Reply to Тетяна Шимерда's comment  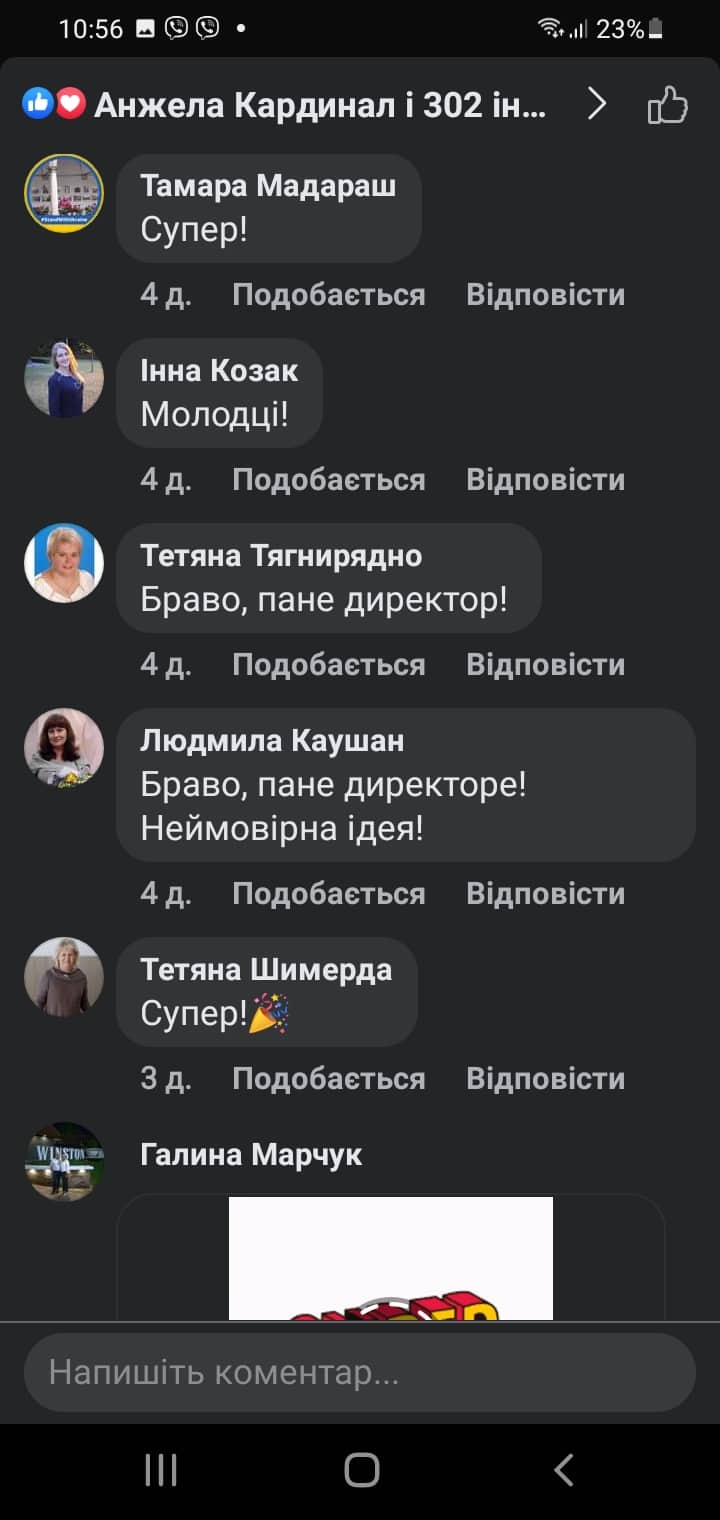point(545,1078)
